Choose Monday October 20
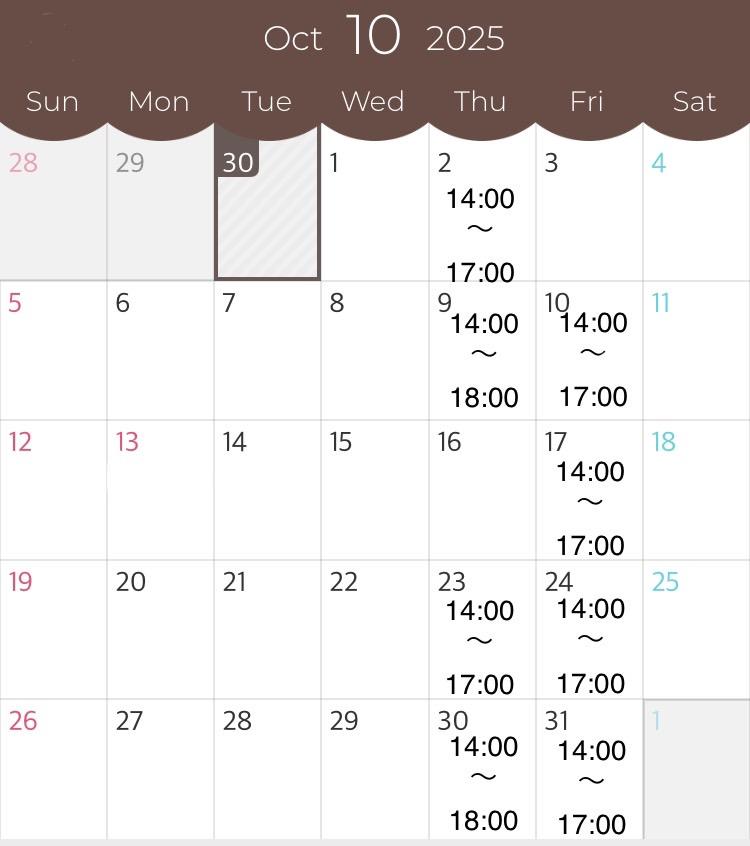 pos(160,630)
